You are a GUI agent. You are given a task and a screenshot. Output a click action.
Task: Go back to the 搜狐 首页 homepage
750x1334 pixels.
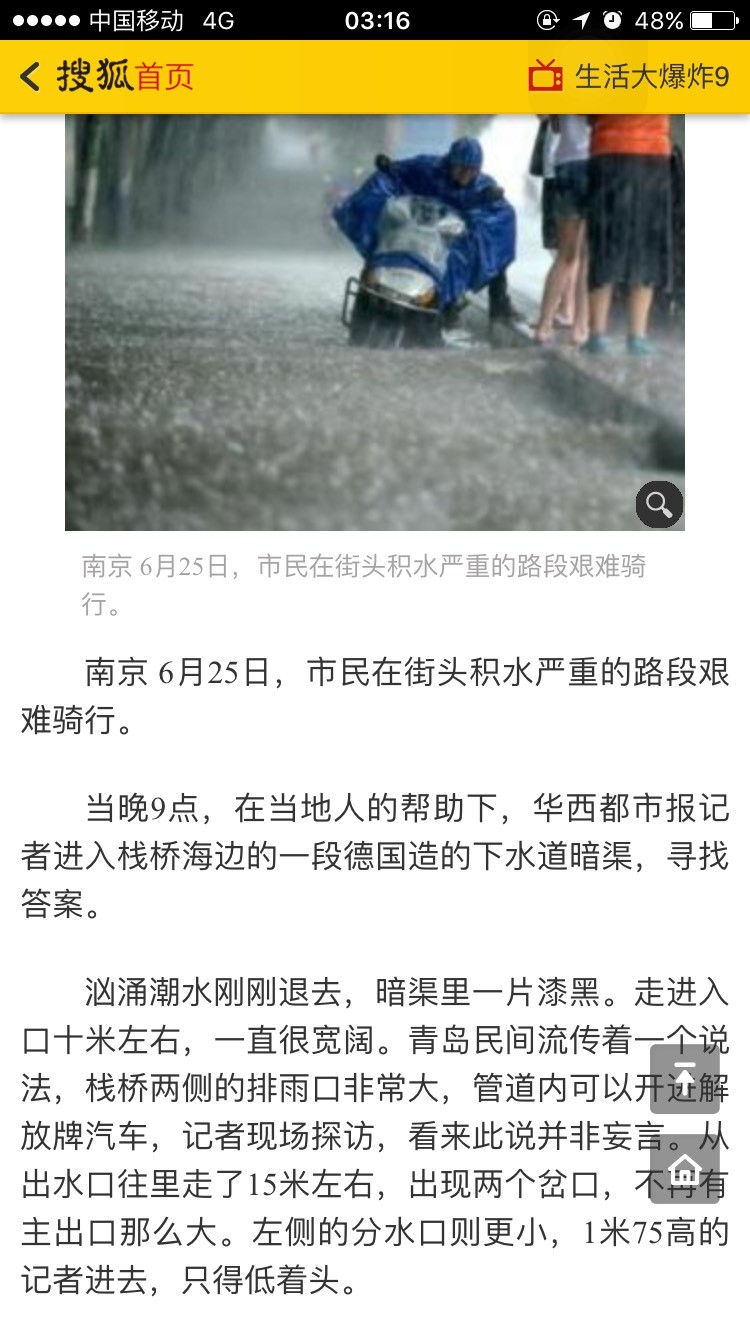tap(106, 77)
